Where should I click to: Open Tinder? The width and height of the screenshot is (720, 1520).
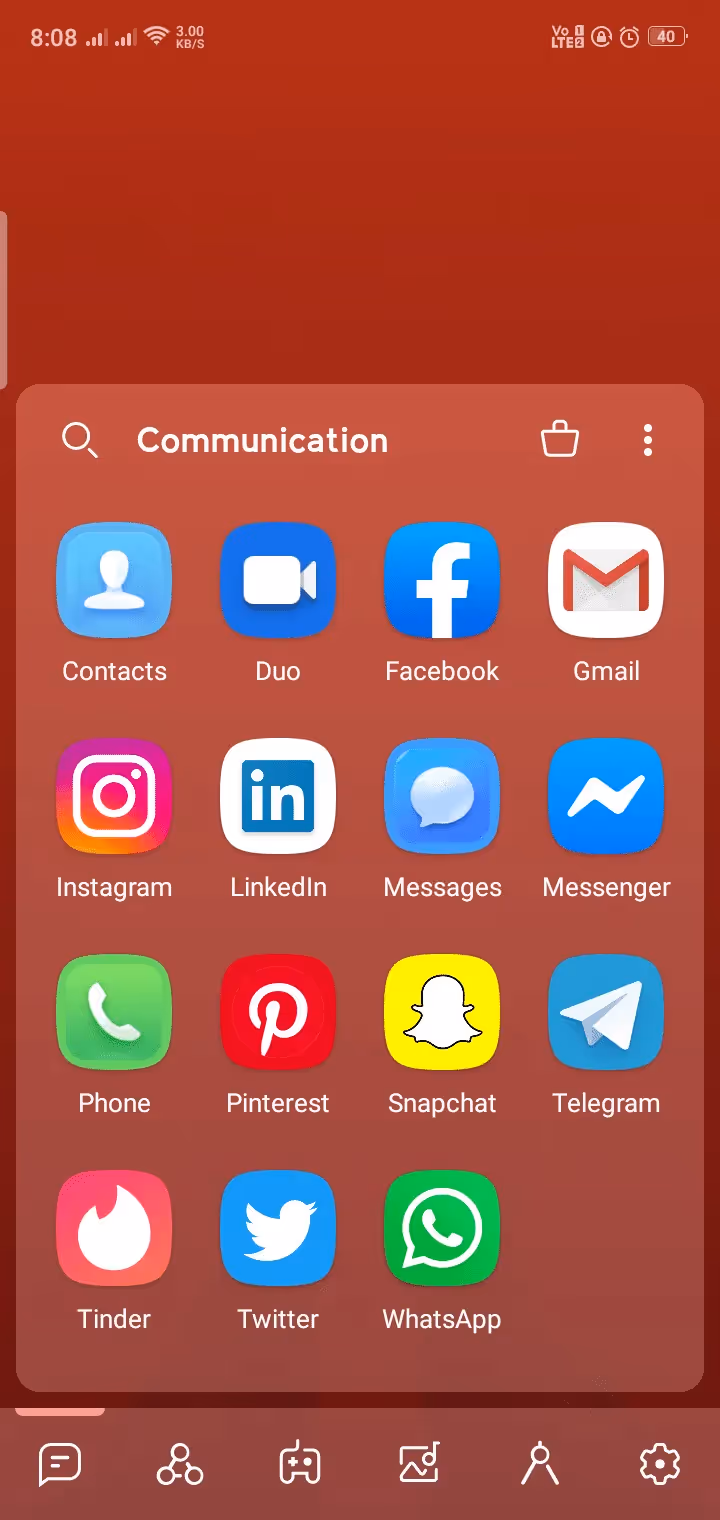(x=114, y=1228)
